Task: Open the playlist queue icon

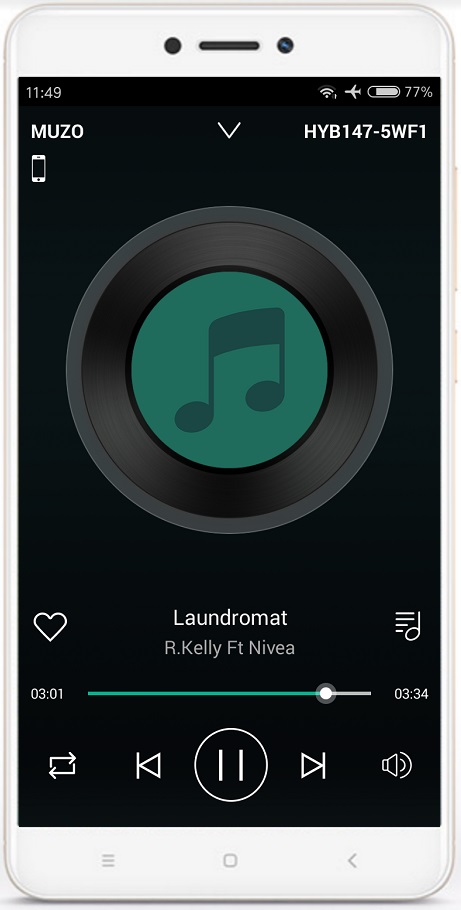Action: (x=408, y=626)
